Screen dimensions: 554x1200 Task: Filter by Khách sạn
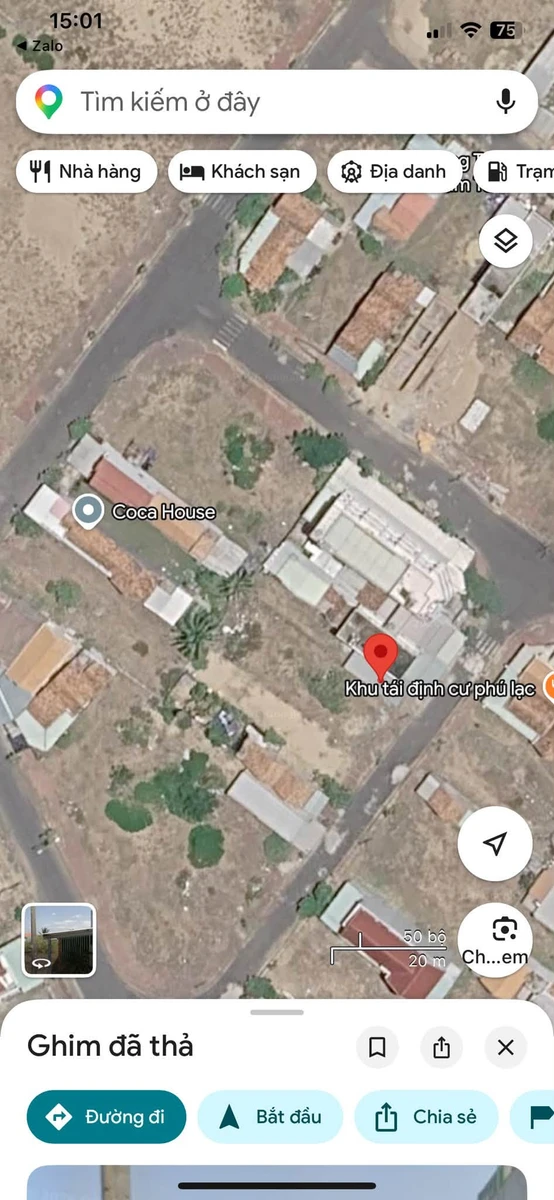tap(242, 172)
